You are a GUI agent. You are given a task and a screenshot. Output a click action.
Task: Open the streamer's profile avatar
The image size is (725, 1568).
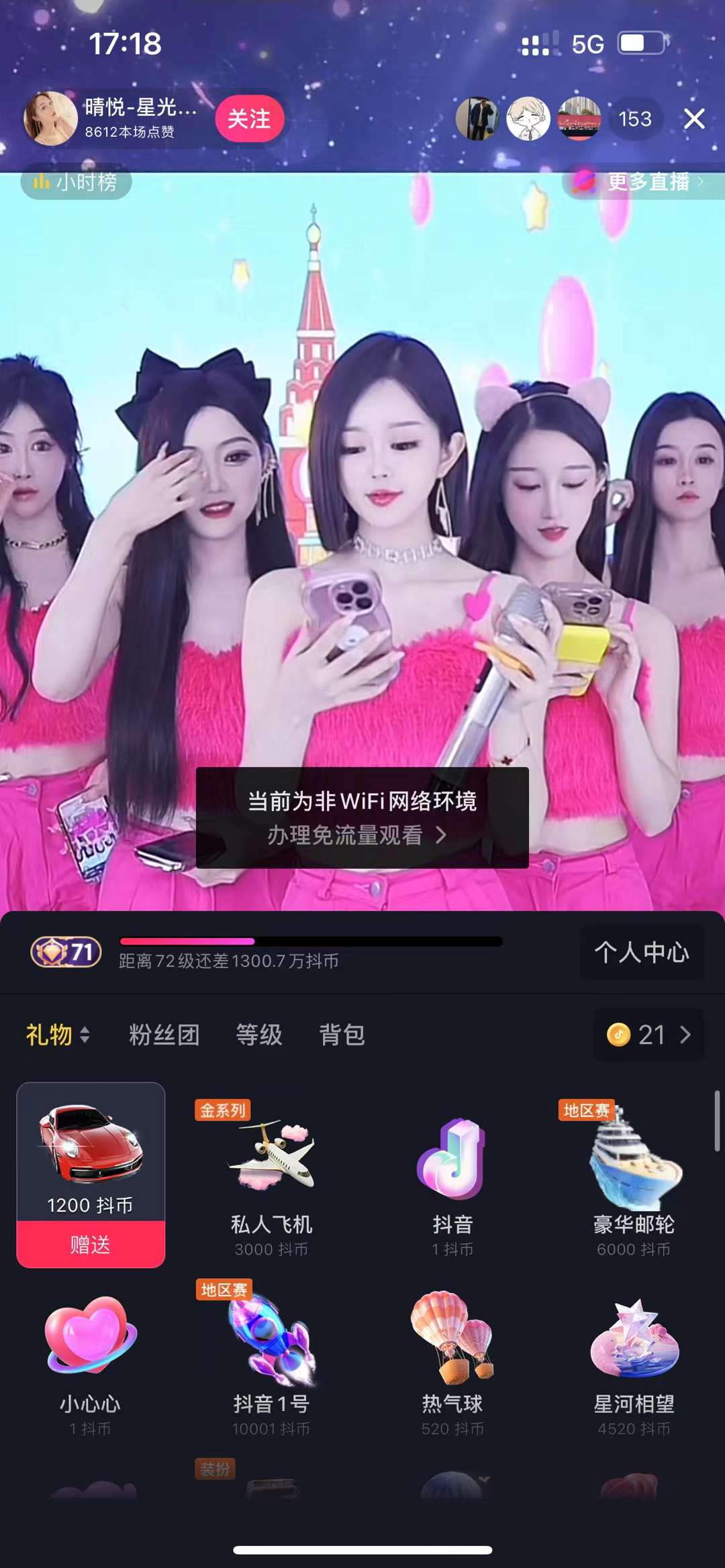(x=50, y=119)
